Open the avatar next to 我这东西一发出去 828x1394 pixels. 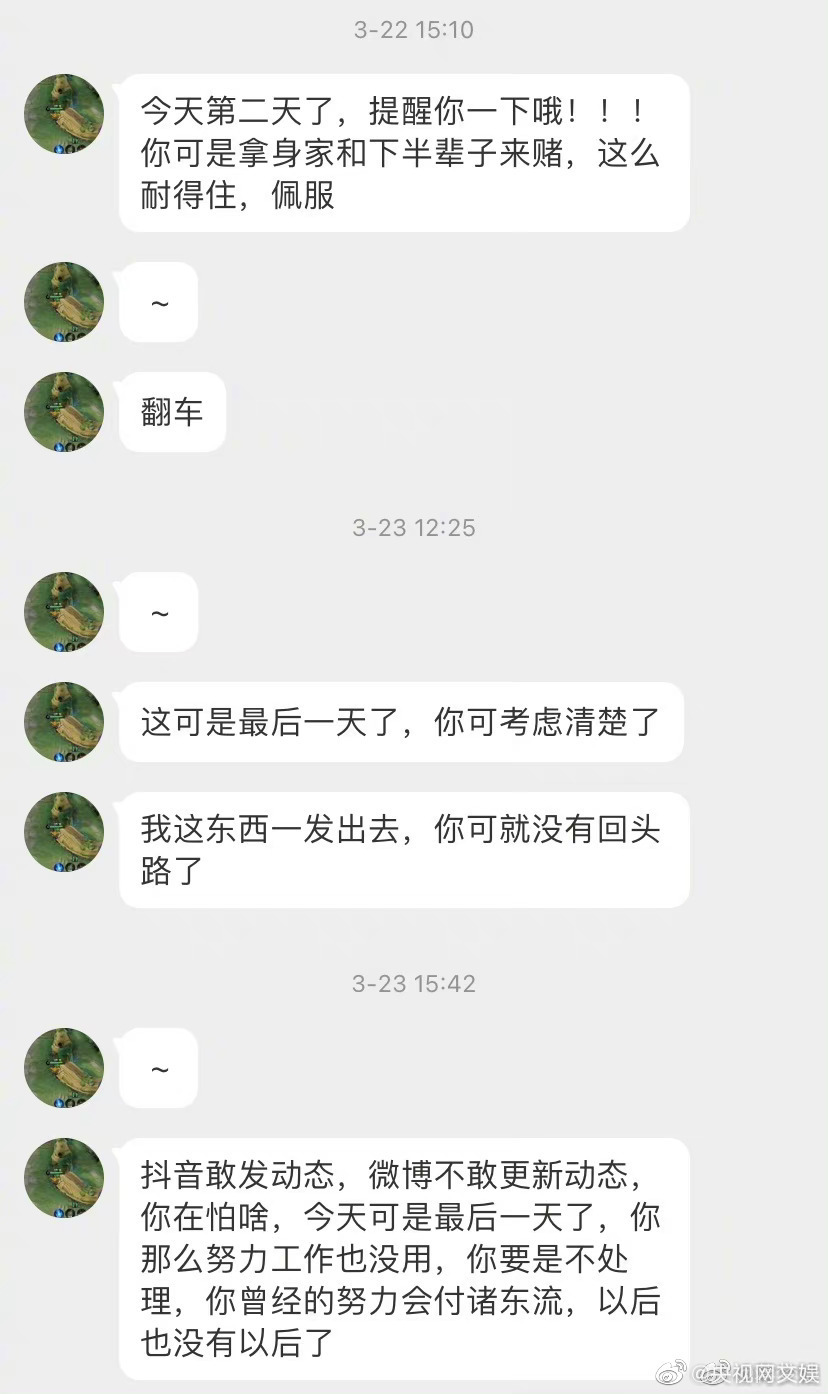(x=64, y=832)
